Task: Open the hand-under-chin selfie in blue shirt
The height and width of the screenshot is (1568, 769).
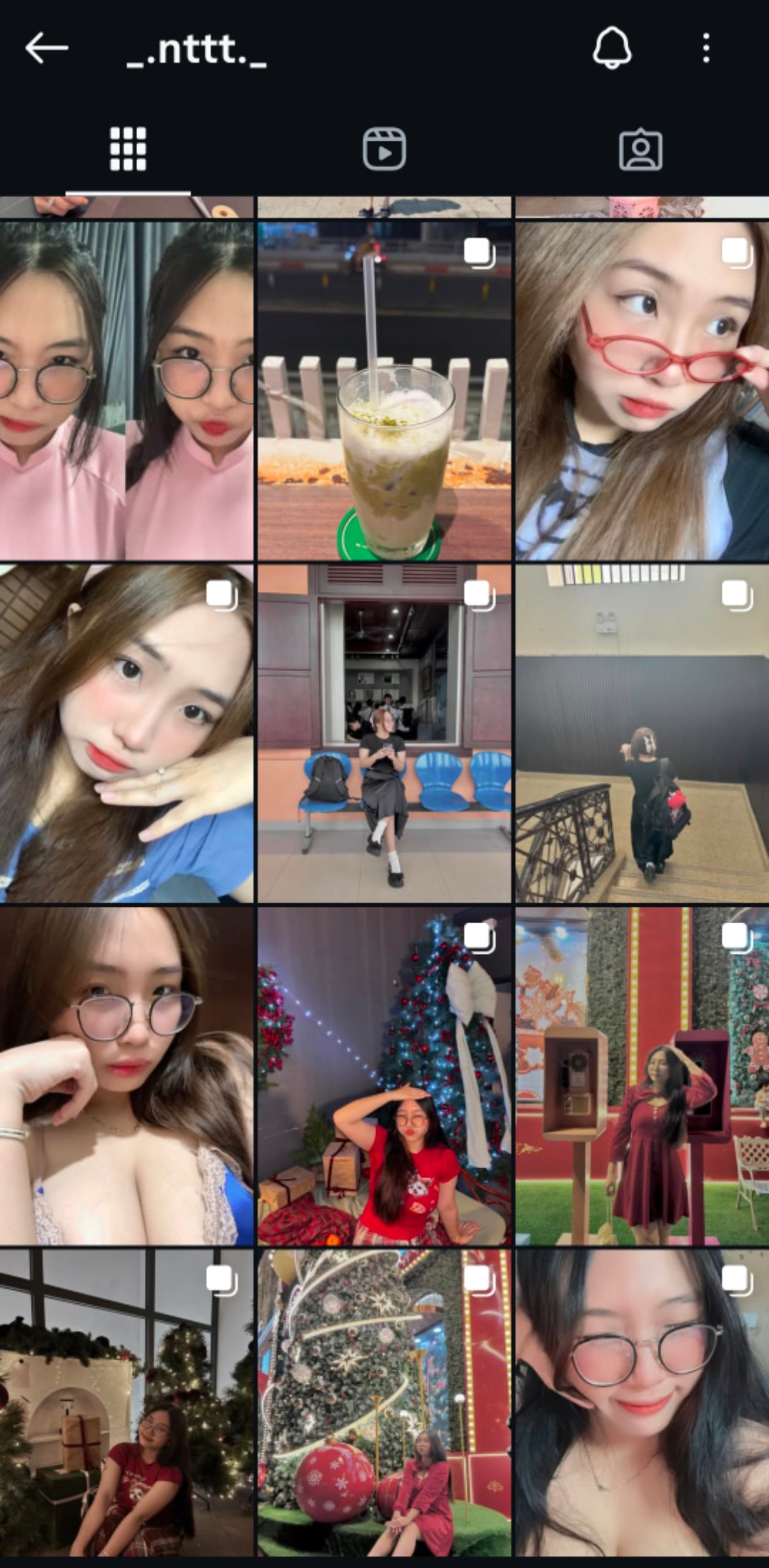Action: [x=126, y=733]
